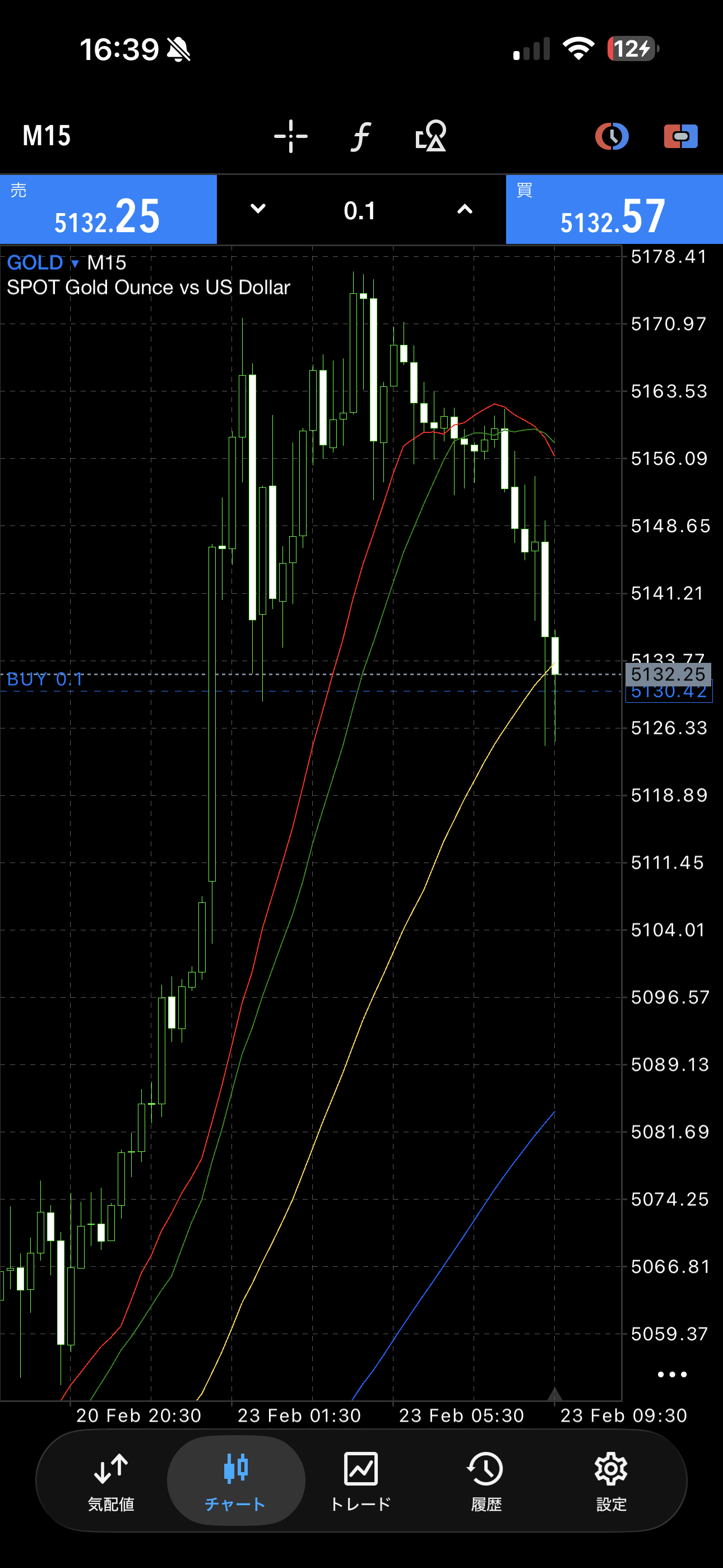Sell GOLD at 5132.25
This screenshot has width=723, height=1568.
tap(108, 210)
